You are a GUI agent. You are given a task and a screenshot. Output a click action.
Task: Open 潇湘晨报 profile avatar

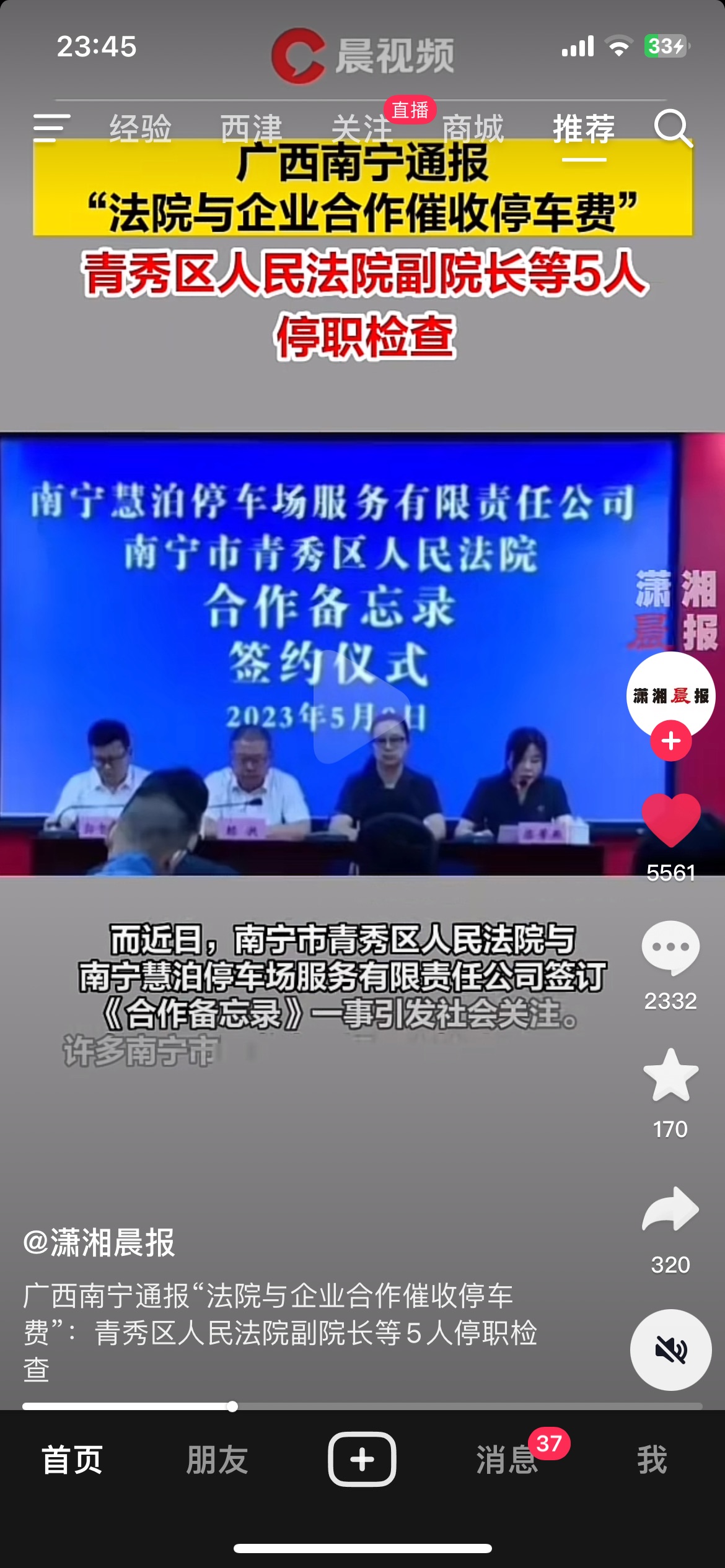point(670,695)
